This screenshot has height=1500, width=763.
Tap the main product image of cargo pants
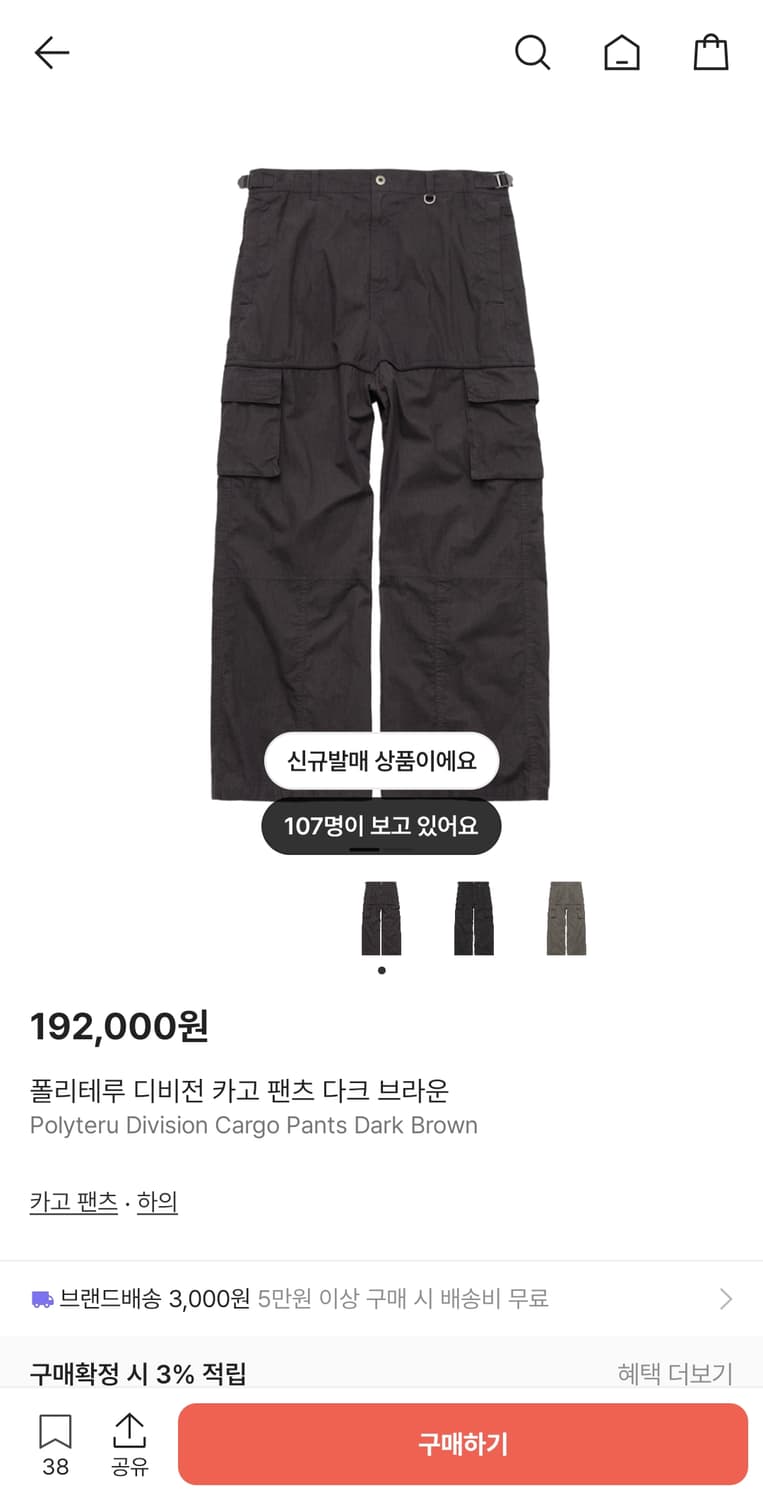(x=381, y=450)
